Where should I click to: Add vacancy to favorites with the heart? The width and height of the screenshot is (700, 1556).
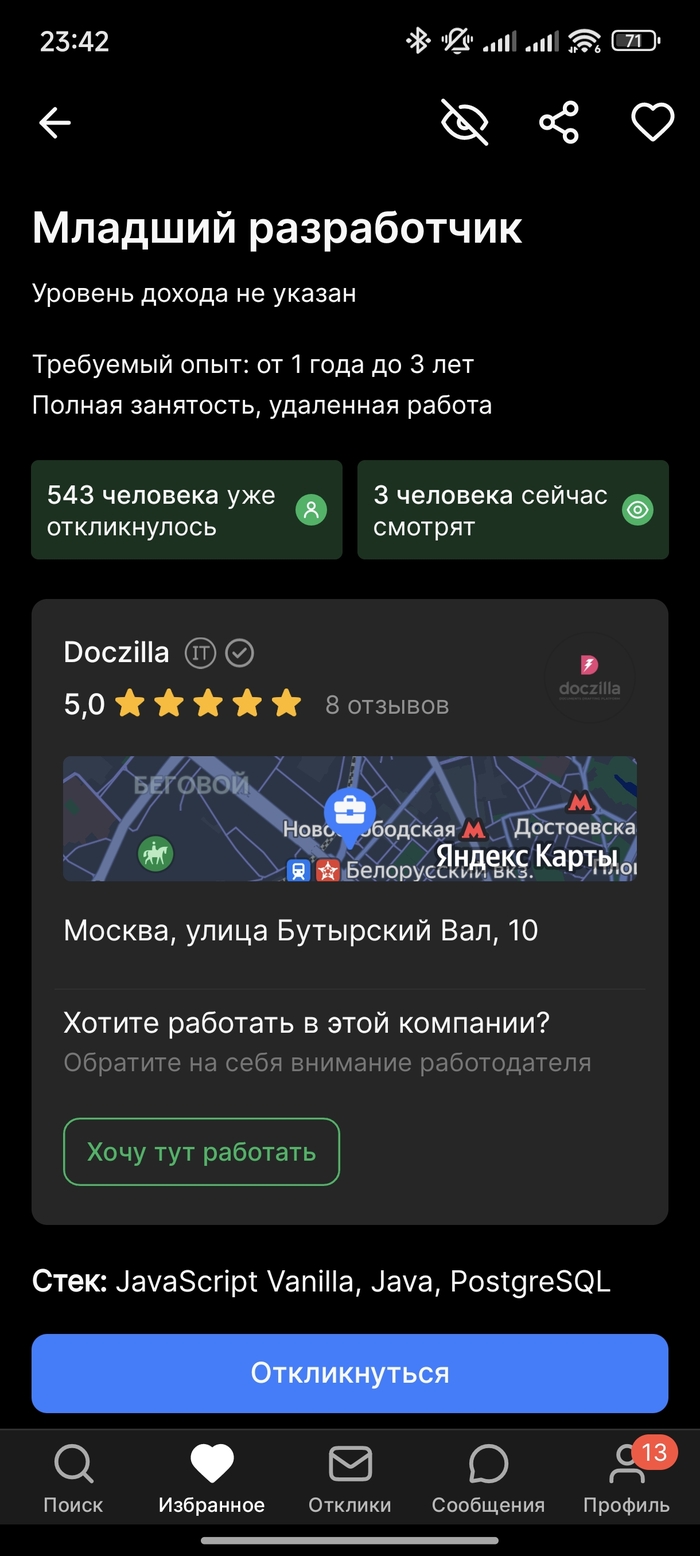tap(652, 123)
